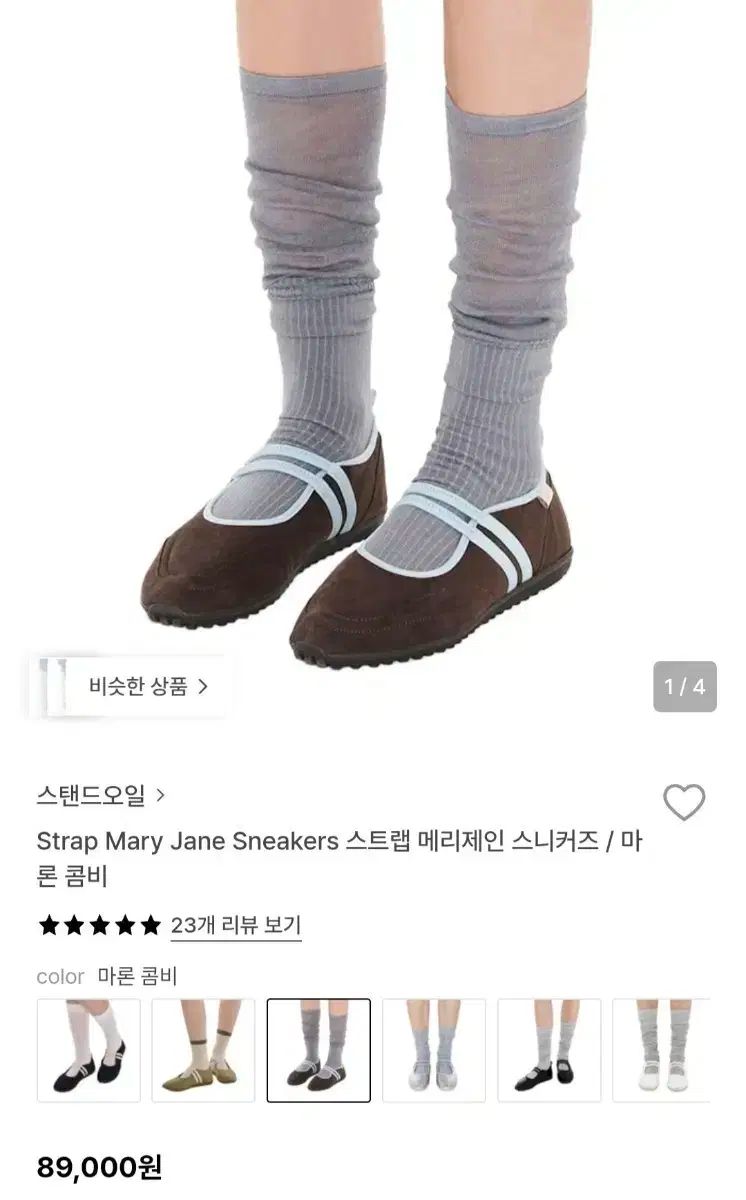Screen dimensions: 746x1200
Task: Select the black shoe with white socks swatch
Action: pyautogui.click(x=89, y=1050)
